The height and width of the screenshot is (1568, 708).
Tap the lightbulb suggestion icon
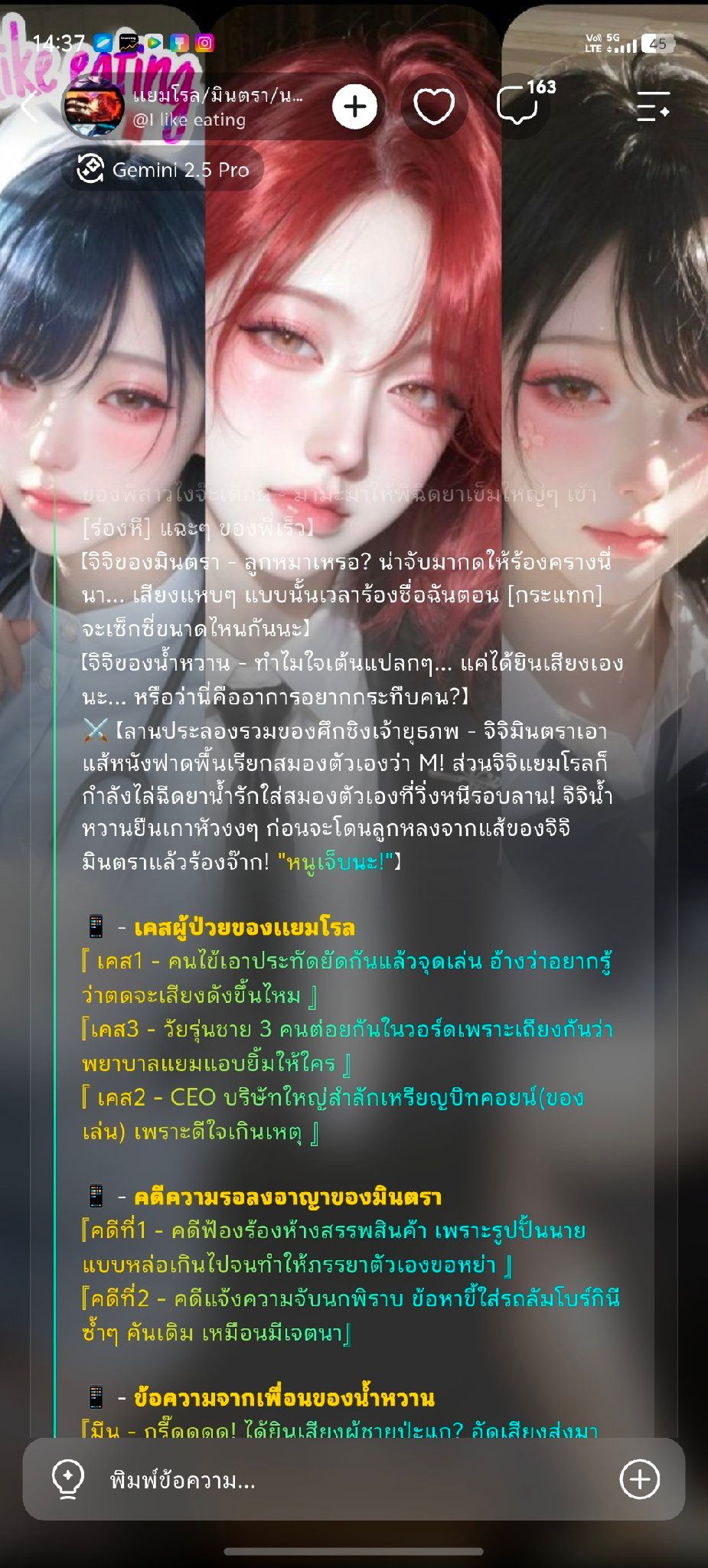pyautogui.click(x=67, y=1478)
